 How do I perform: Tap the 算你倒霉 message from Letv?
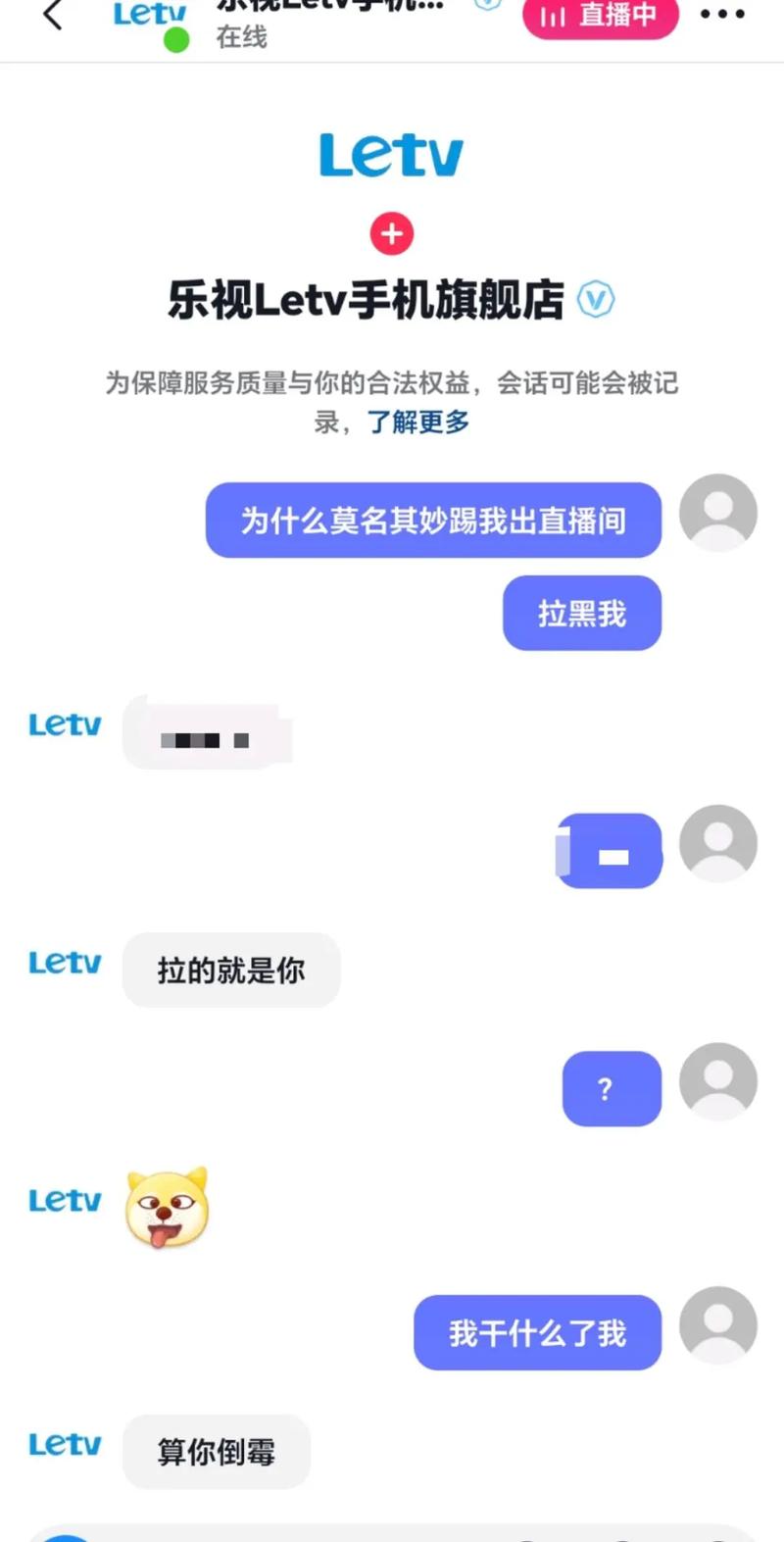(x=216, y=1453)
